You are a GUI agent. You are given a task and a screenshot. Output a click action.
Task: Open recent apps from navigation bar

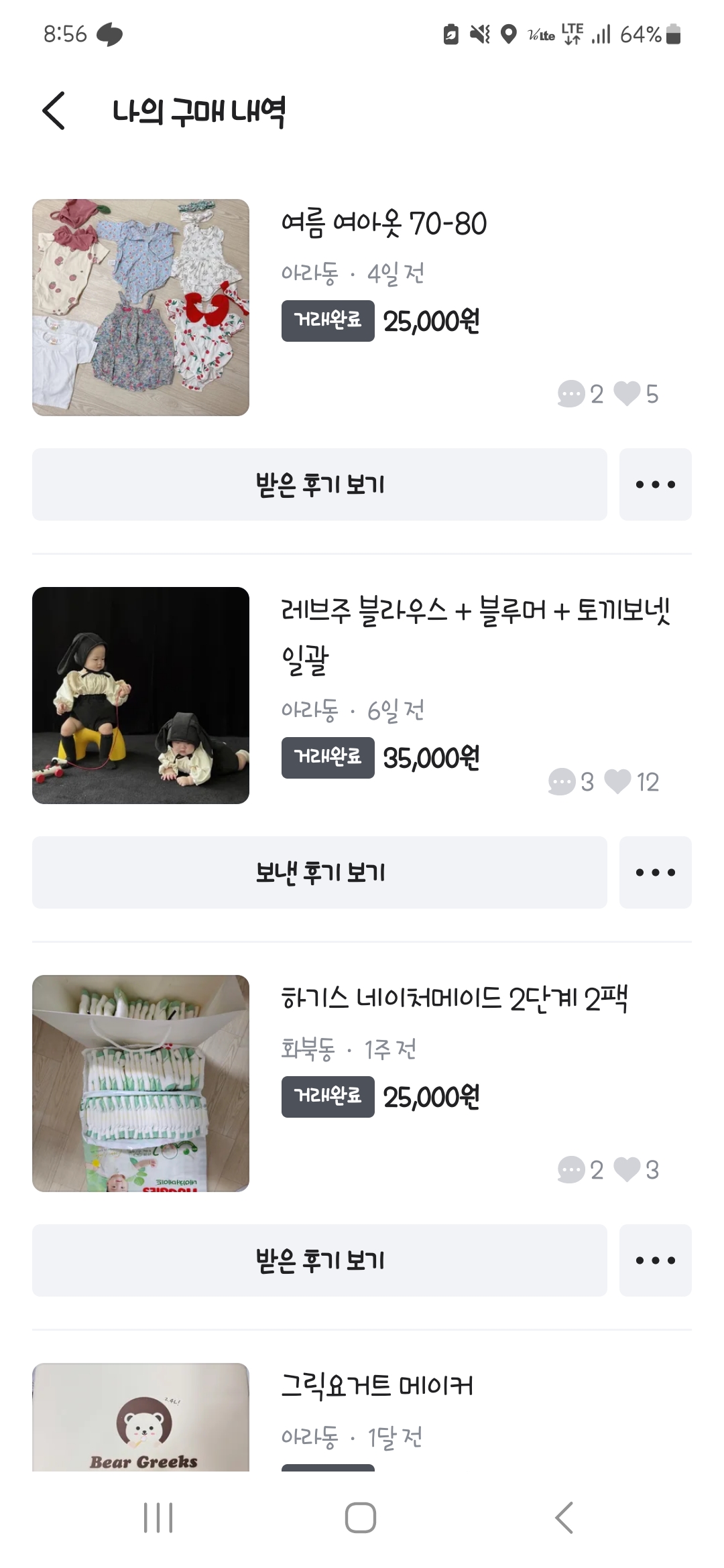pos(158,1518)
